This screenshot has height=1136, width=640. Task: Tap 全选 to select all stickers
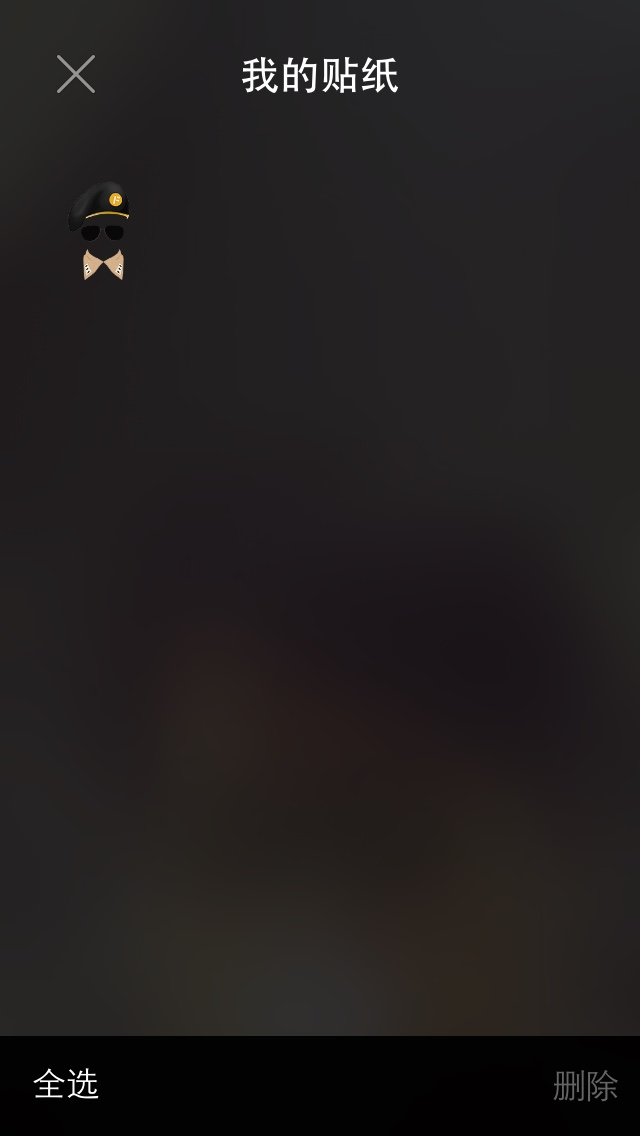coord(66,1084)
